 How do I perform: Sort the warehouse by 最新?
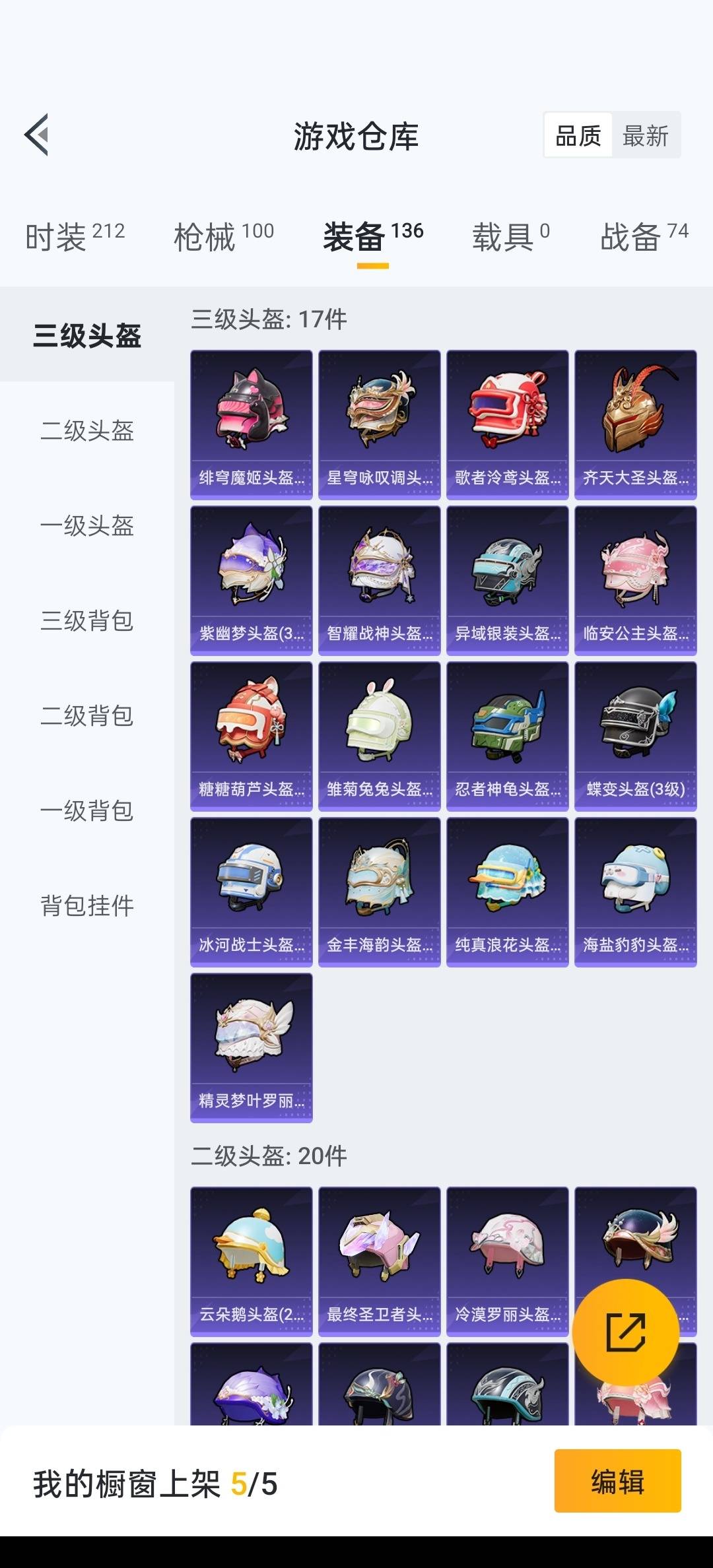tap(645, 136)
